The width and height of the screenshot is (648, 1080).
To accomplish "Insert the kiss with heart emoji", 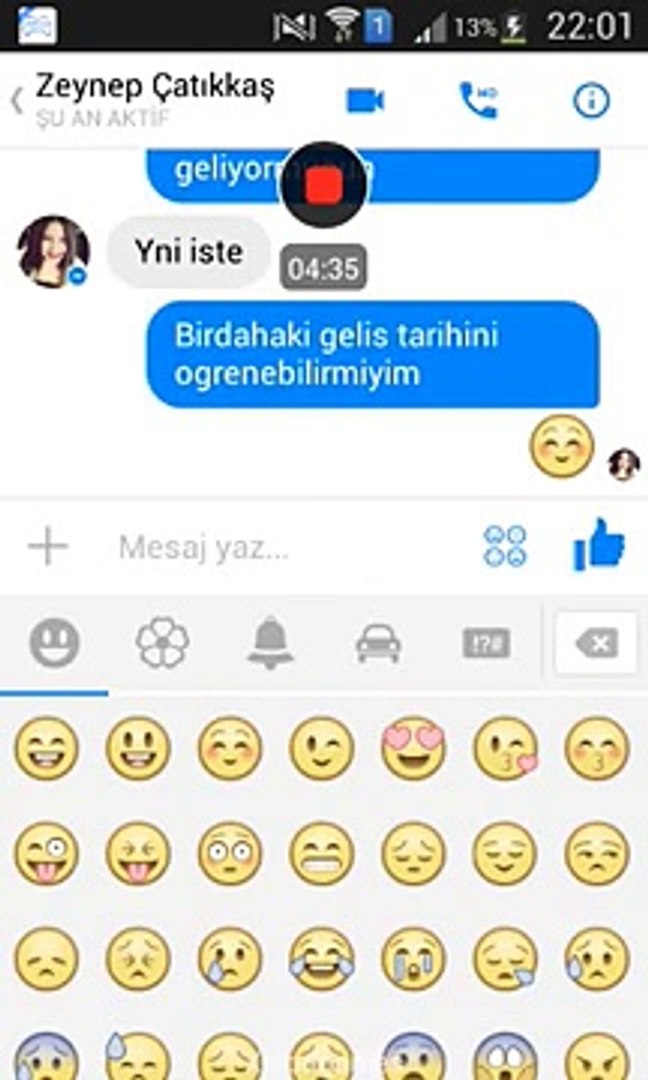I will point(505,748).
